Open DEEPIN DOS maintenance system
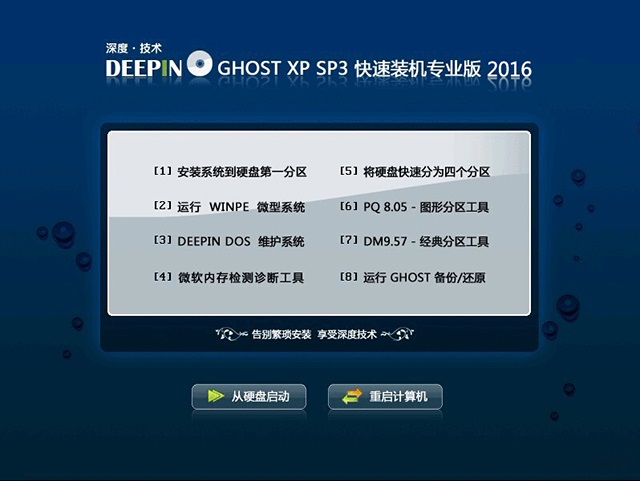This screenshot has height=481, width=640. pos(229,242)
